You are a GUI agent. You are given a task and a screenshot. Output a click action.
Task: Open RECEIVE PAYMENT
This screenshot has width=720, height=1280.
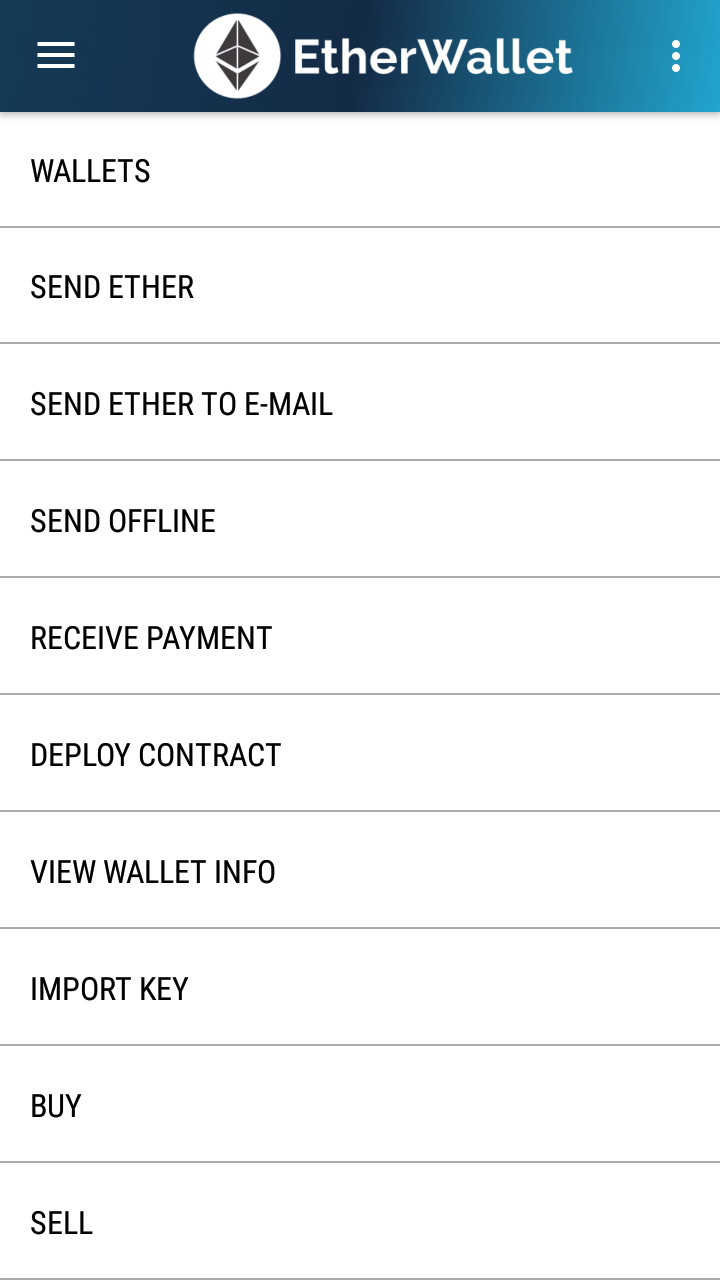tap(150, 637)
